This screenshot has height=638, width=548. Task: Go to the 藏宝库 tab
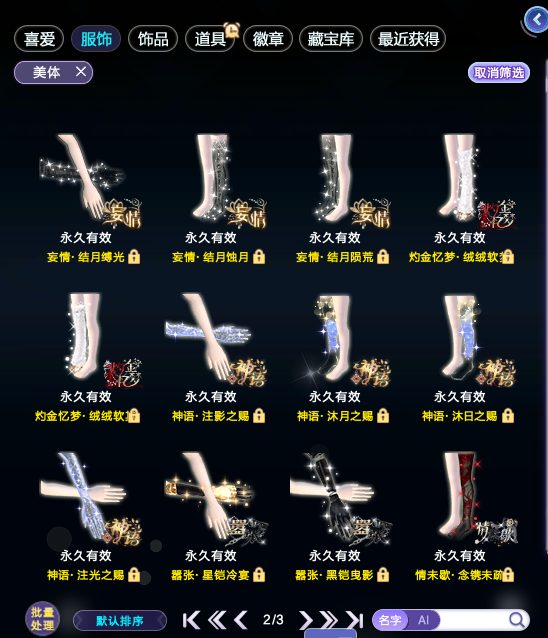point(331,39)
